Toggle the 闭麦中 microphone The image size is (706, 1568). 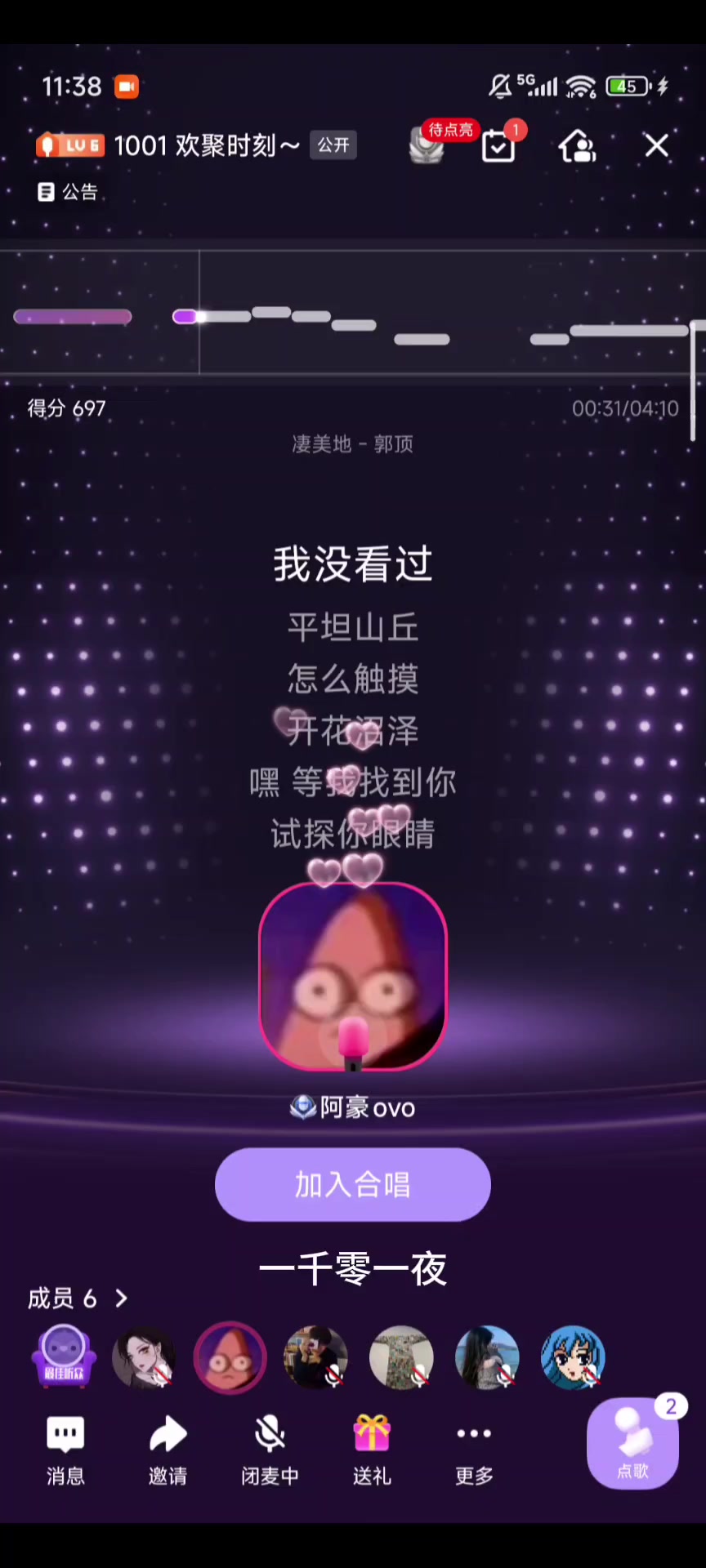pos(270,1450)
